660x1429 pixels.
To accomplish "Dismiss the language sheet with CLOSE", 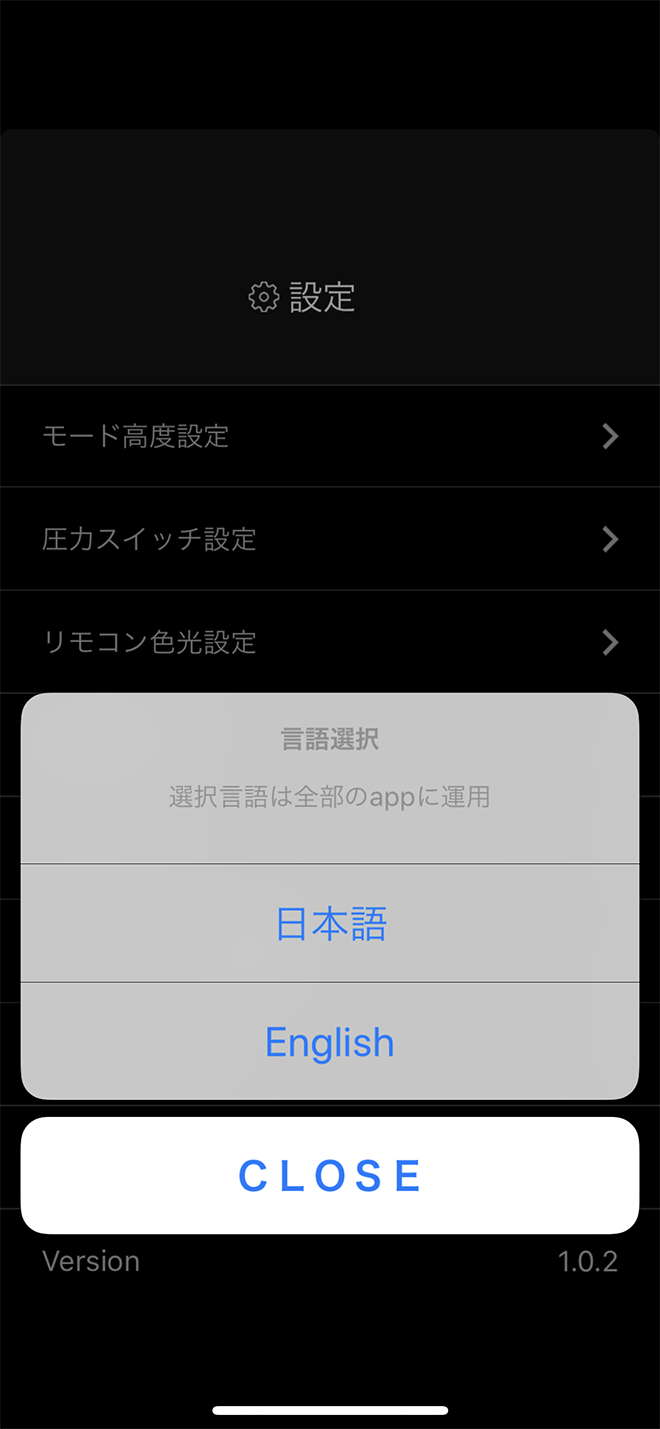I will (330, 1176).
